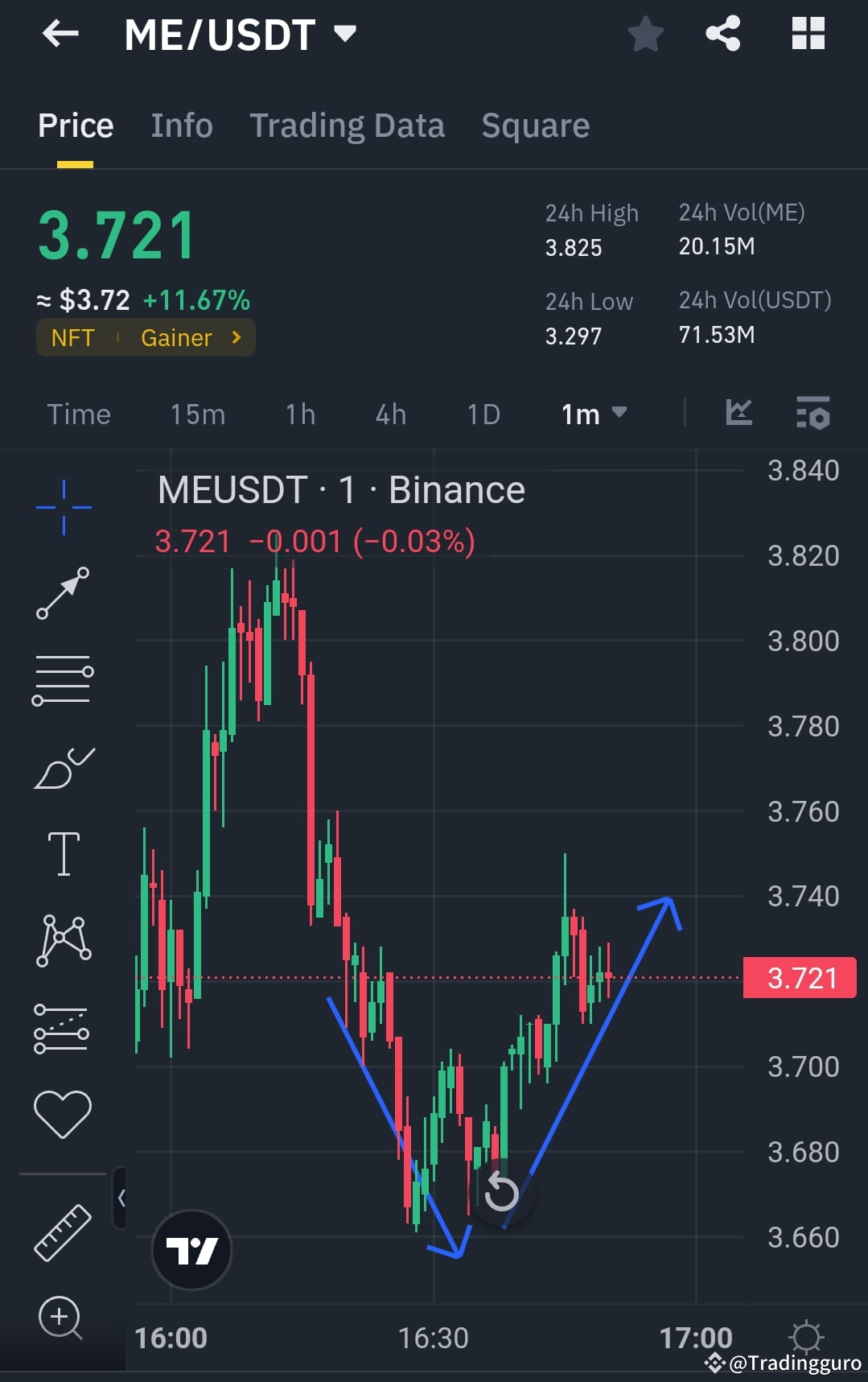The image size is (868, 1382).
Task: Open the Gainer tag chevron
Action: (236, 337)
